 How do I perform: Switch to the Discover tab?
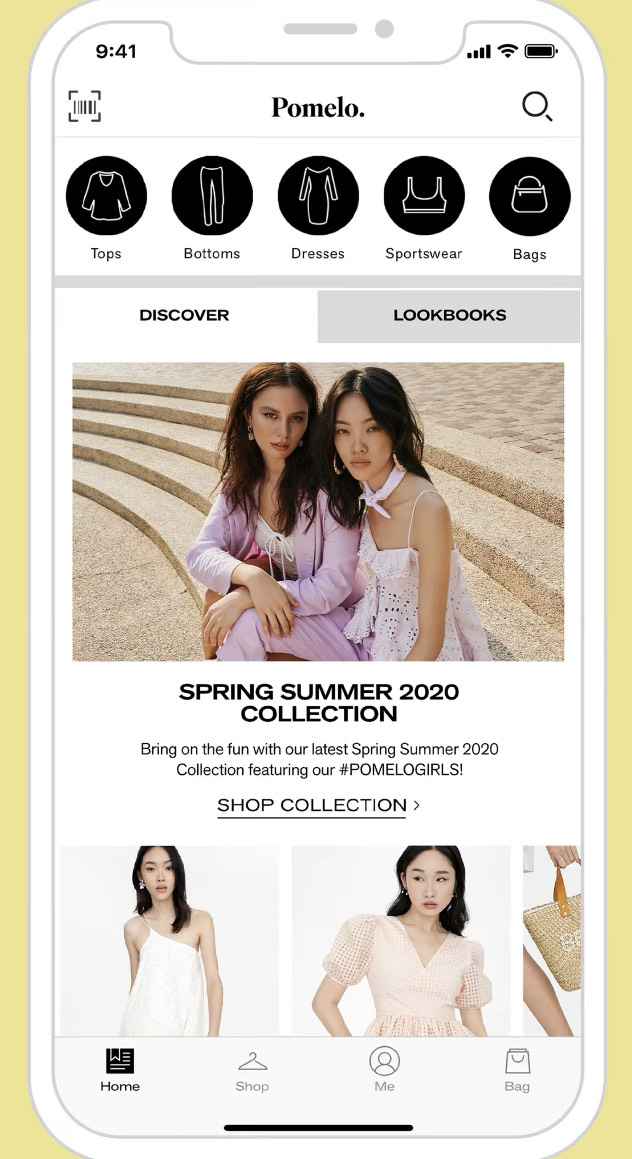(x=185, y=316)
